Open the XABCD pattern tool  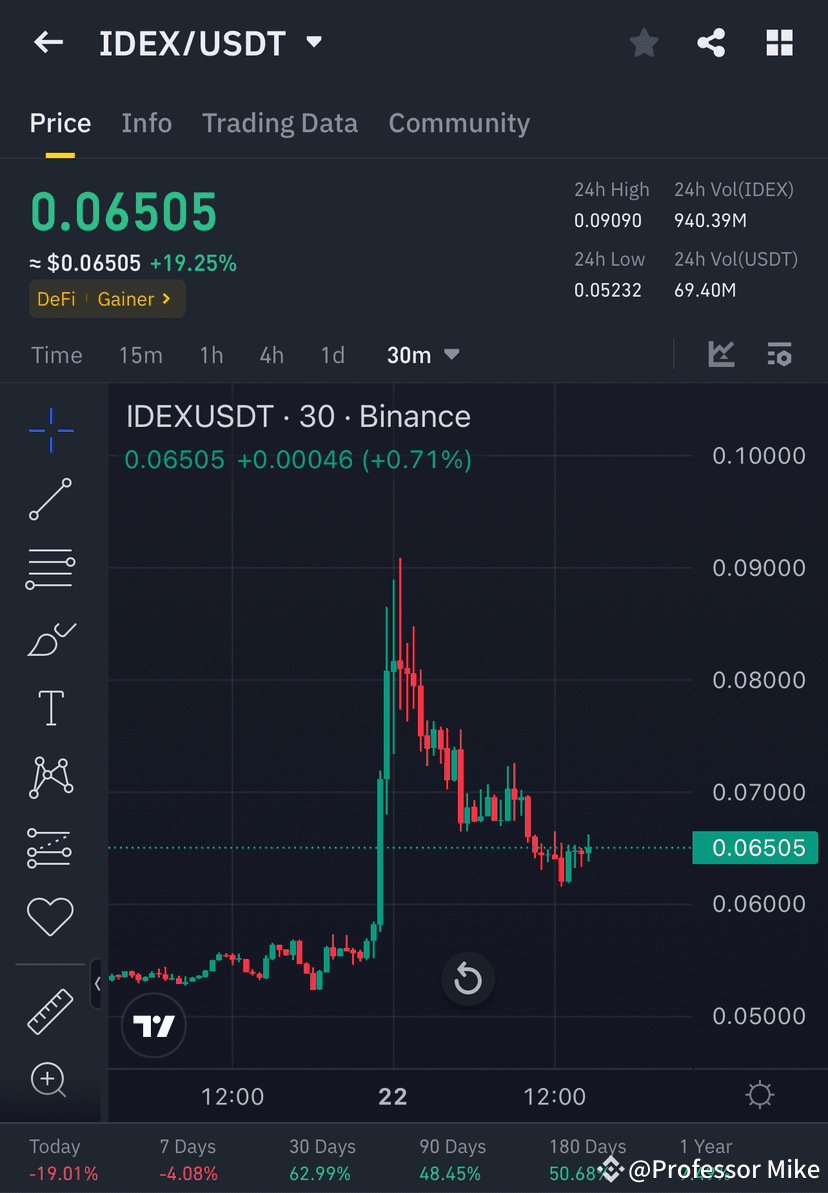click(x=50, y=777)
